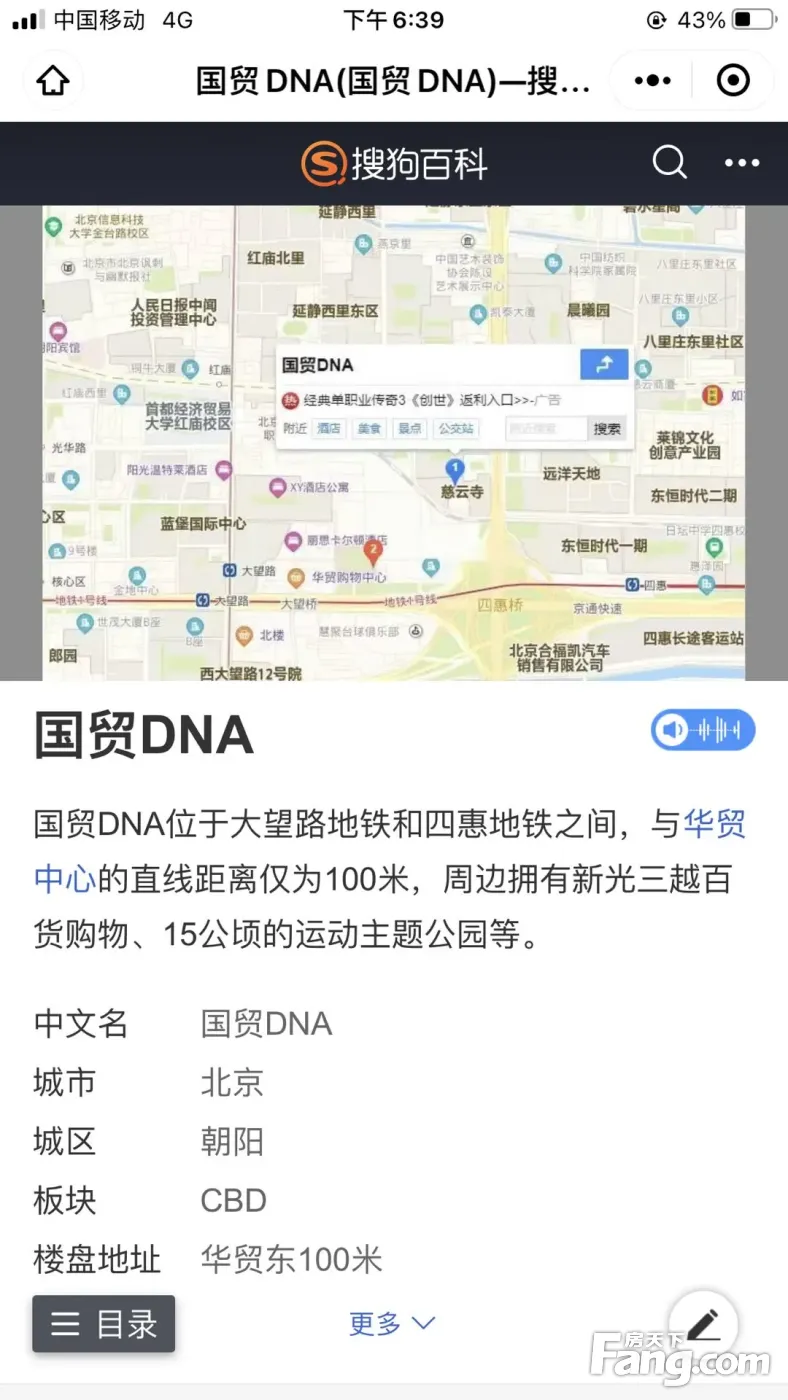This screenshot has width=788, height=1400.
Task: Open the 目录 table of contents
Action: point(104,1324)
